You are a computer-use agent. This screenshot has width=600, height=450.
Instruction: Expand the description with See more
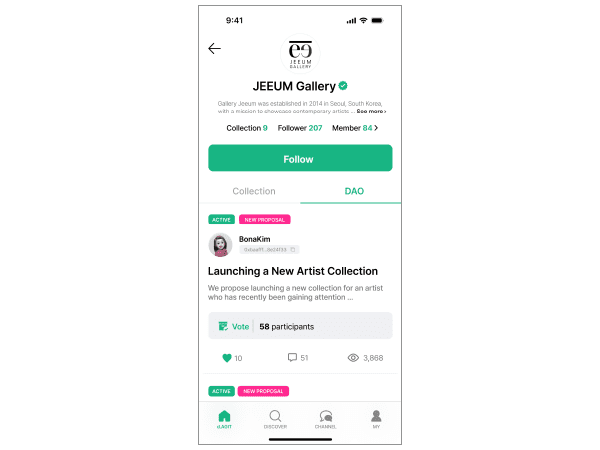[369, 111]
